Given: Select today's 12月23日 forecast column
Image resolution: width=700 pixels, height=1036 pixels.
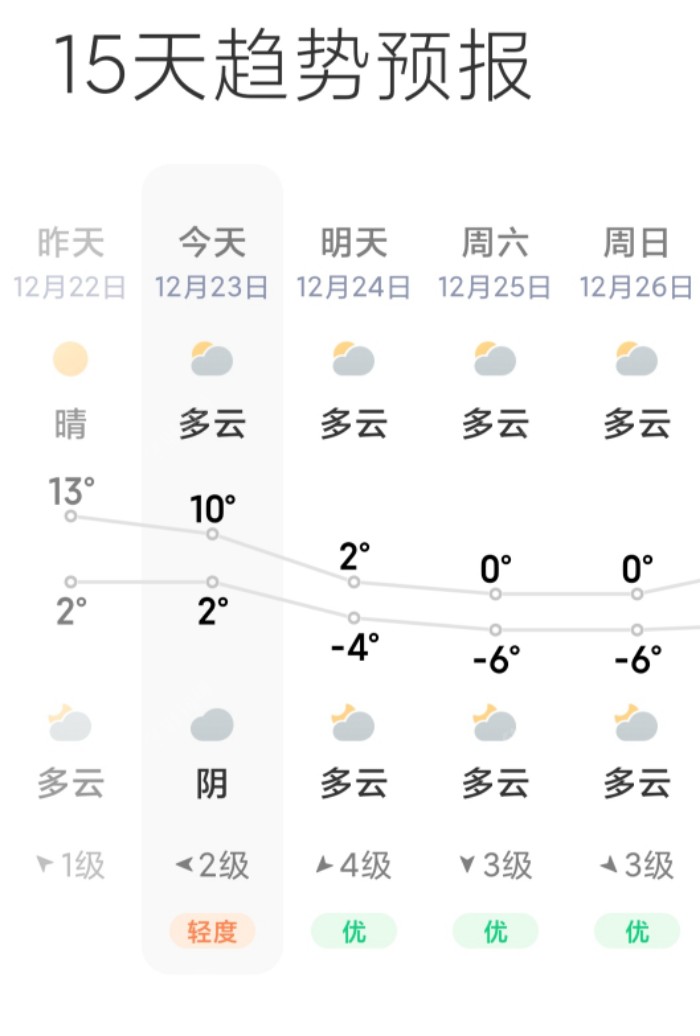Looking at the screenshot, I should point(212,264).
